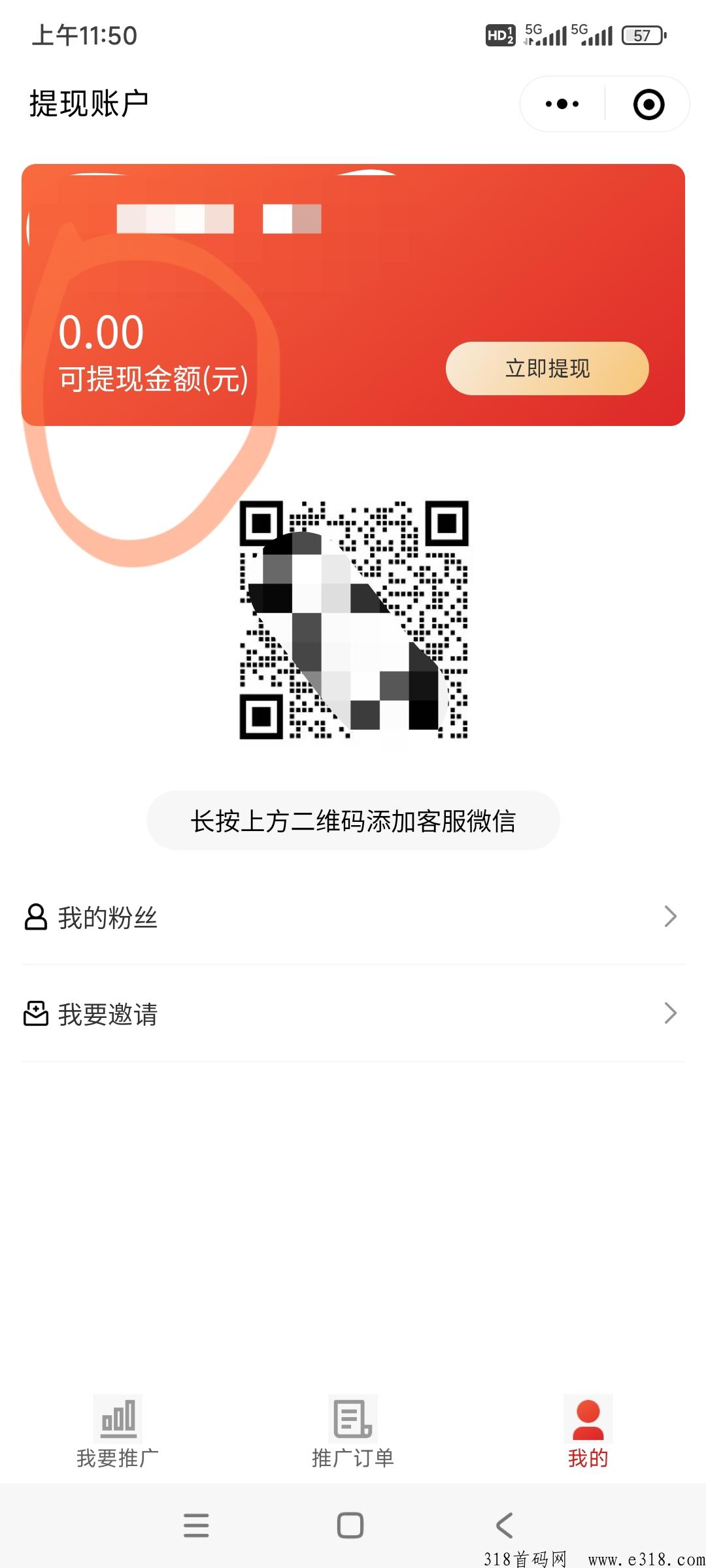Tap the 立即提现 withdraw button
706x1568 pixels.
(547, 368)
